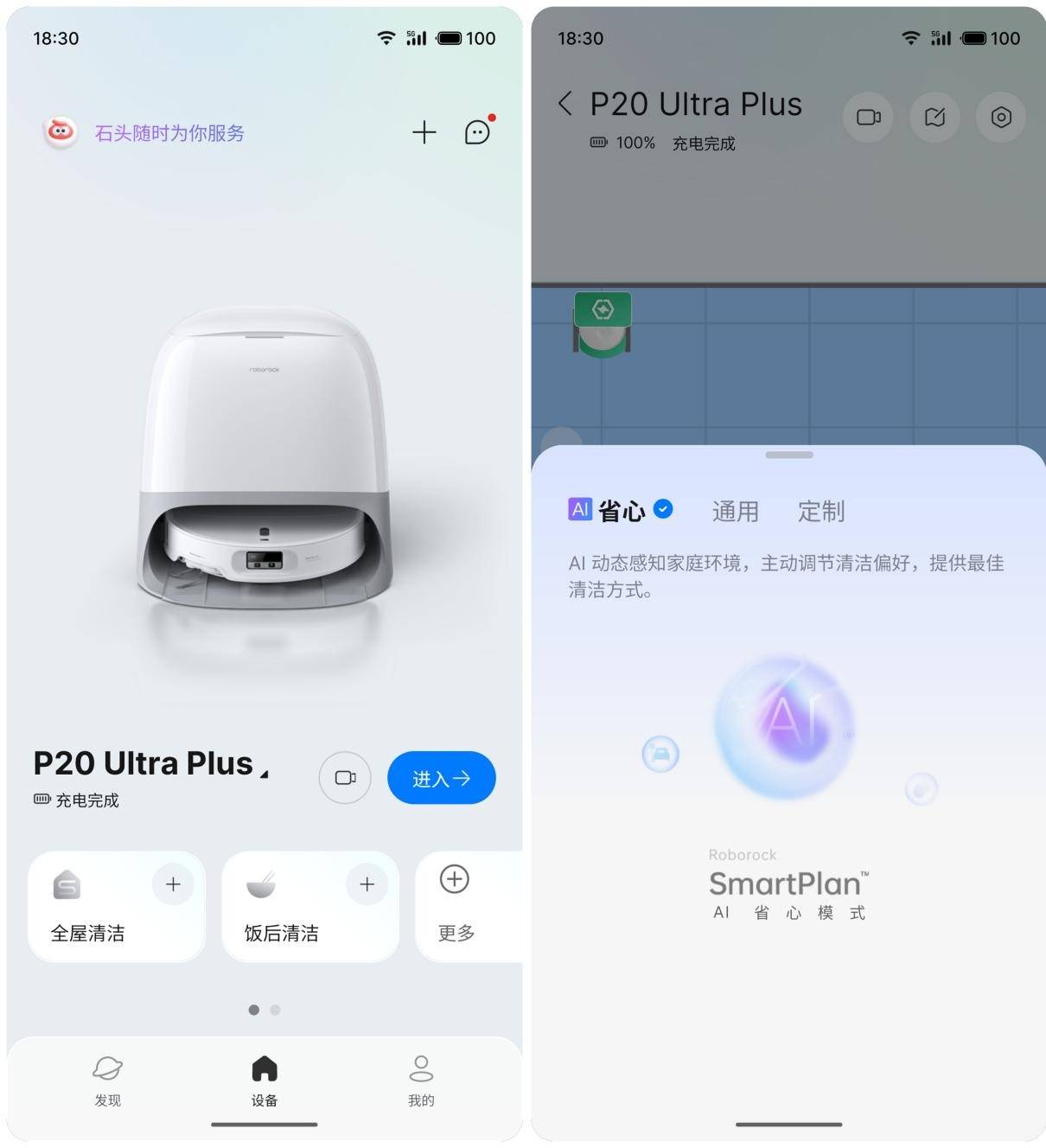Tap the blue 进入 button
Viewport: 1046px width, 1148px height.
click(441, 778)
